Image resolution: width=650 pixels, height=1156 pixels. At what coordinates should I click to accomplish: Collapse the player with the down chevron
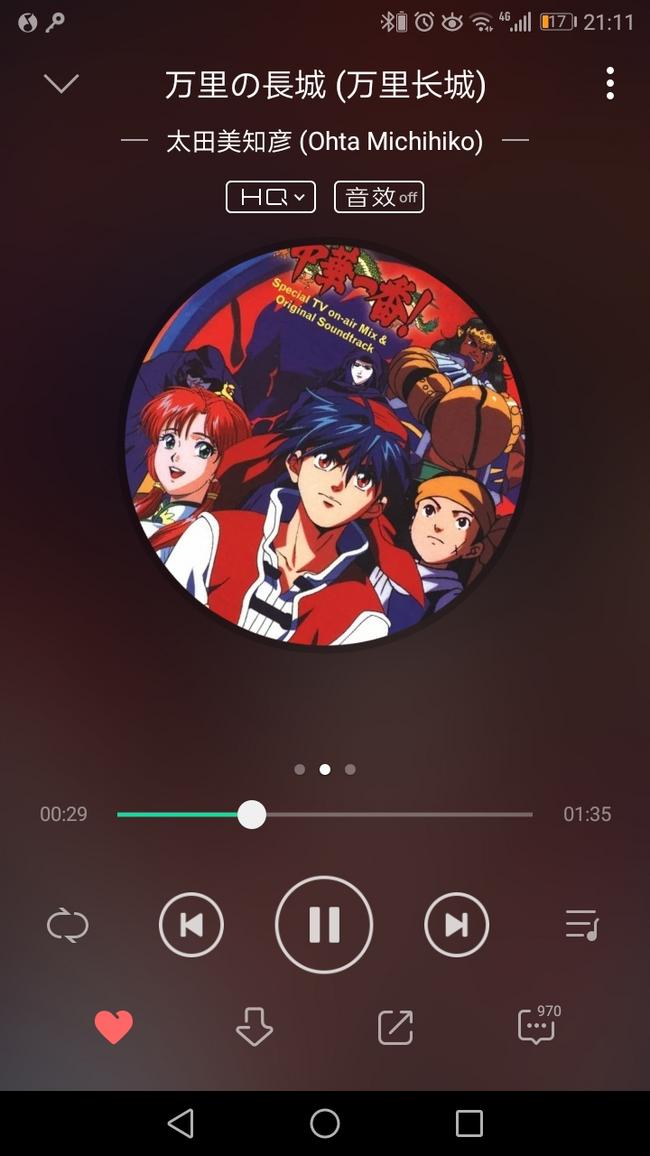(x=61, y=84)
